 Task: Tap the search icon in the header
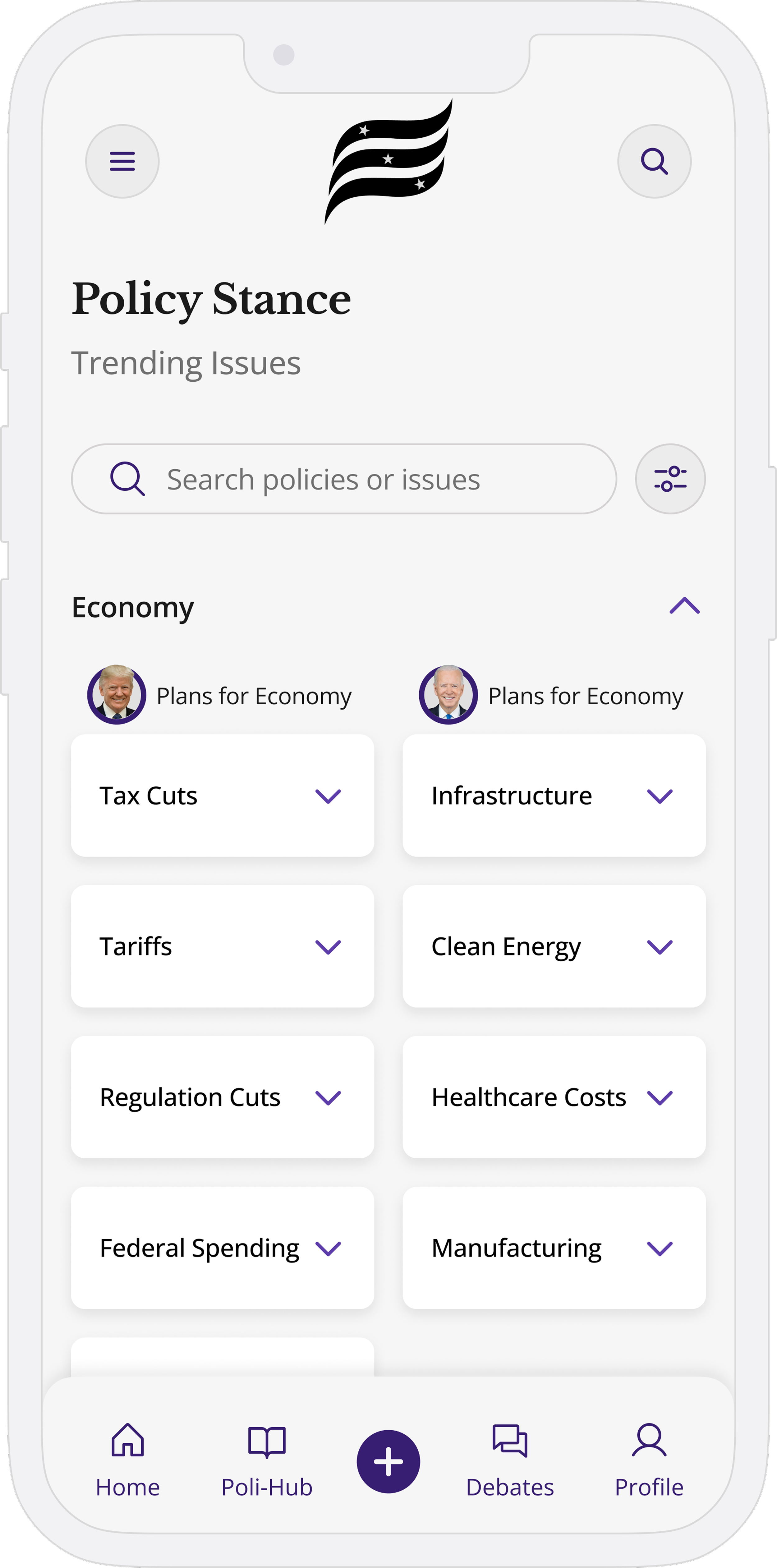(654, 161)
